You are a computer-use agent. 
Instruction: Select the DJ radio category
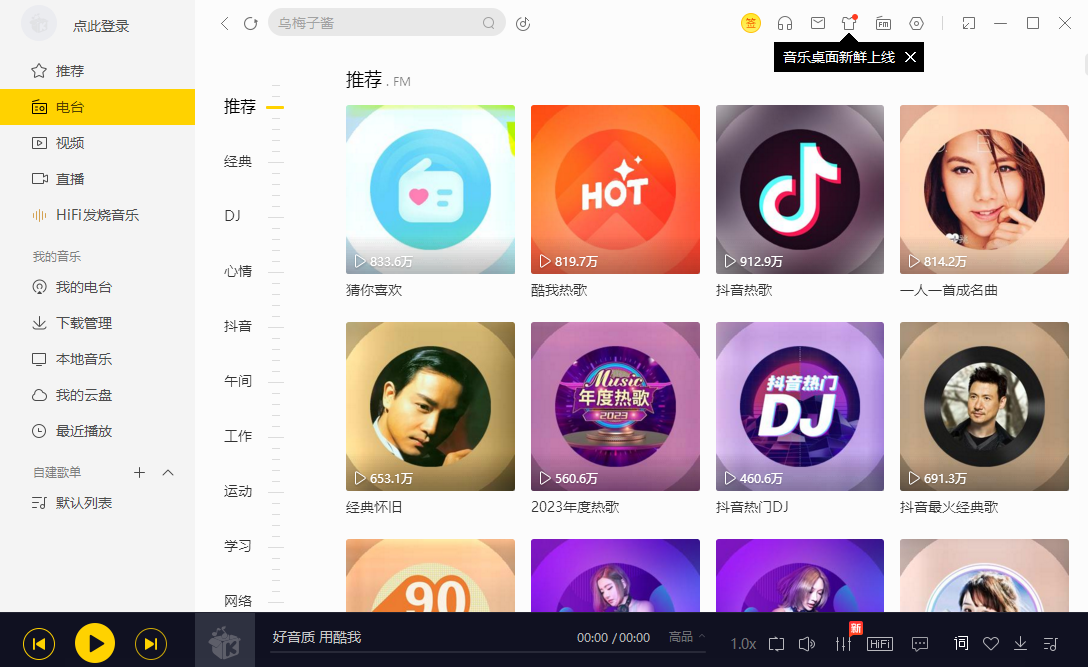coord(233,216)
